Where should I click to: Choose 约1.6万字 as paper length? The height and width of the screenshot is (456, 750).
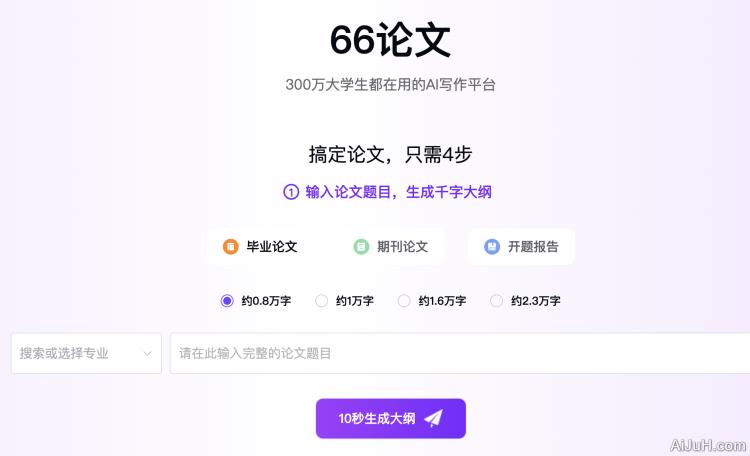405,301
